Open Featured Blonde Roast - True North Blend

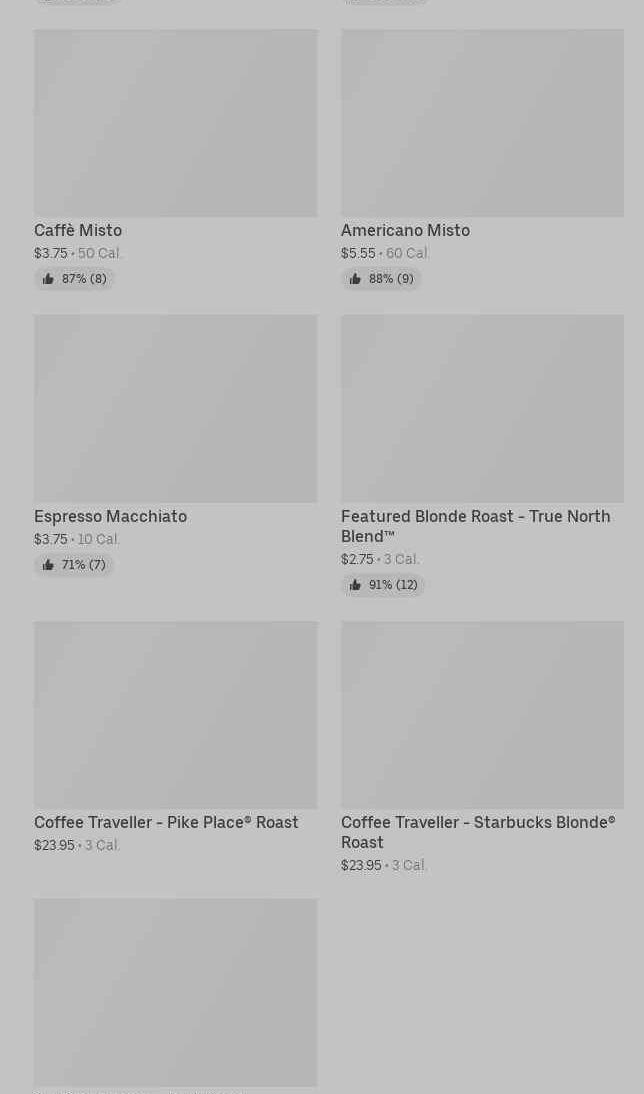click(482, 455)
